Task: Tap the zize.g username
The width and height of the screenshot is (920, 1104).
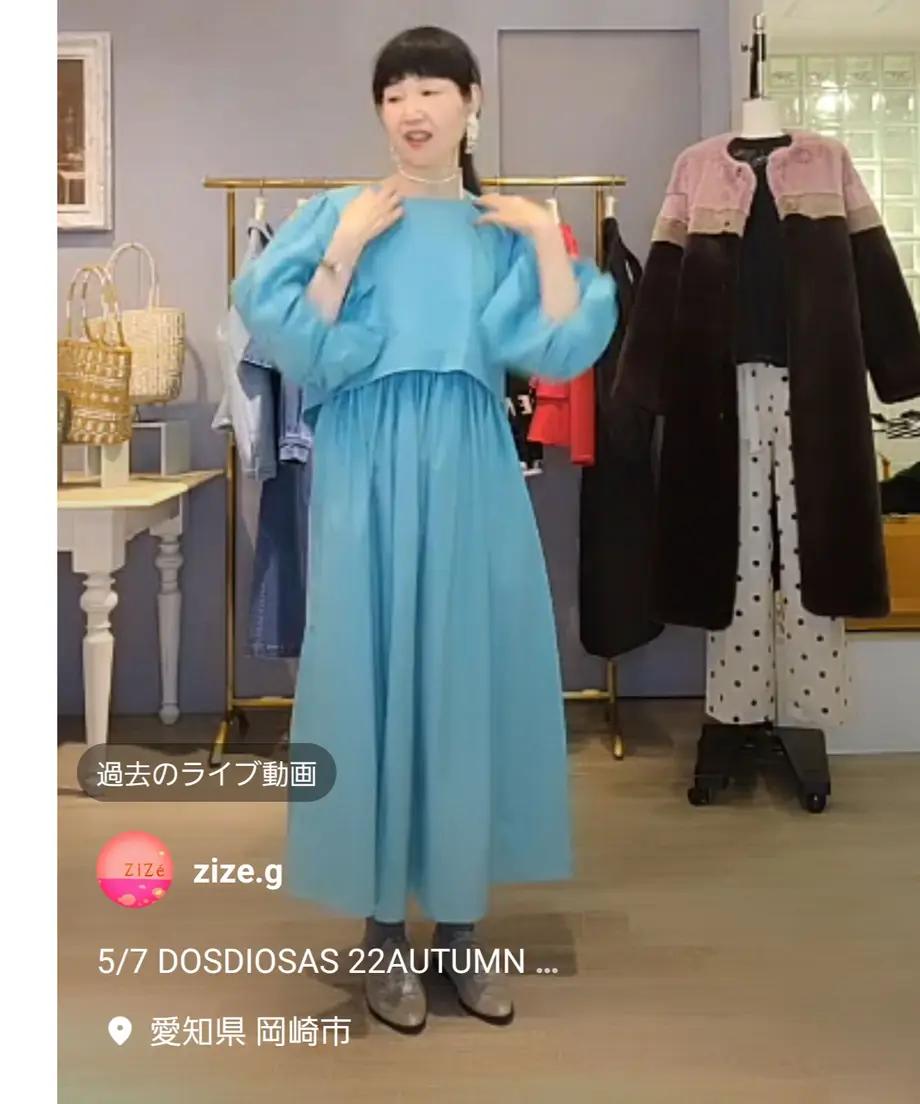Action: tap(237, 872)
